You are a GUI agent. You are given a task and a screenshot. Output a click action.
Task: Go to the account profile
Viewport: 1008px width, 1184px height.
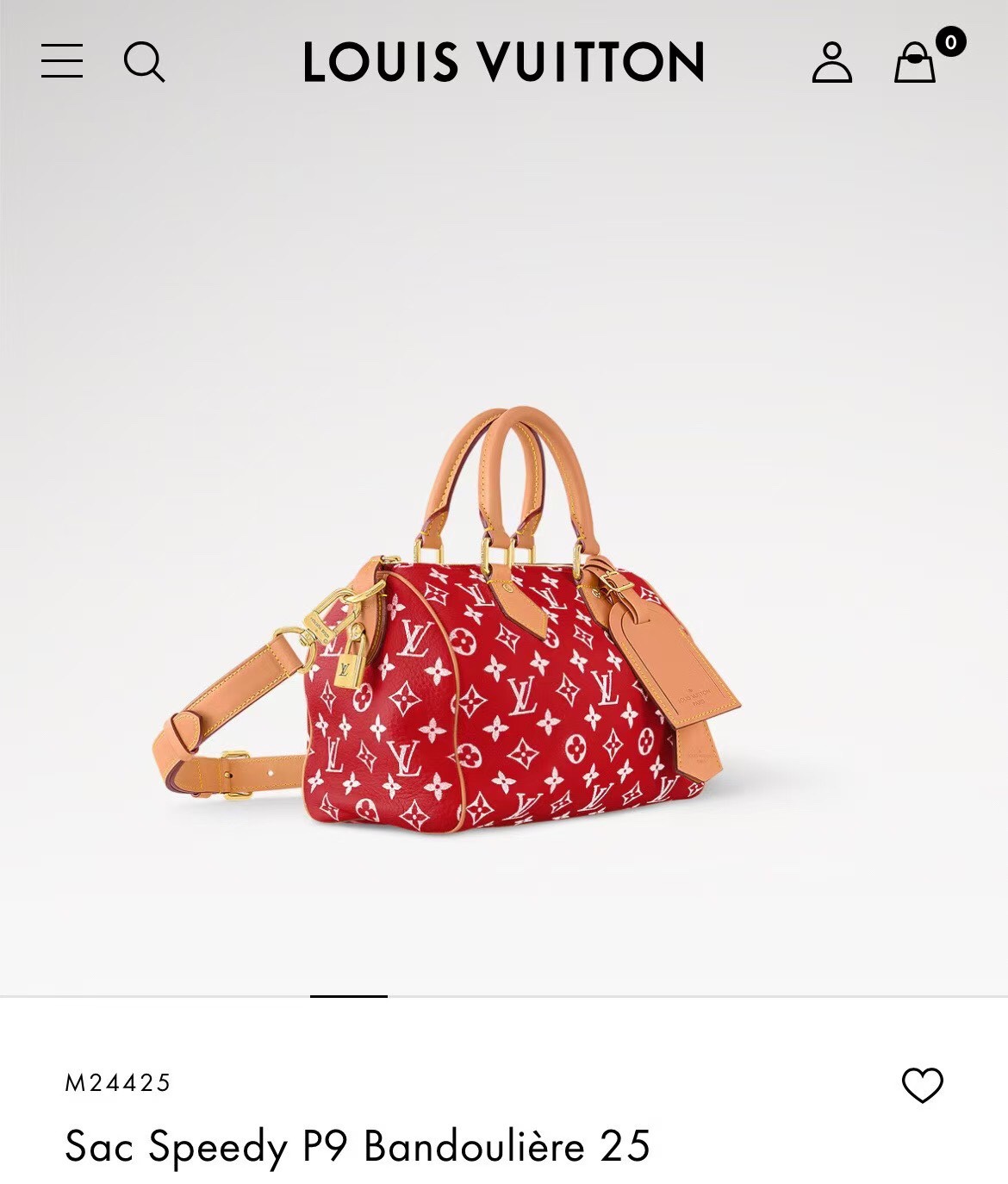[831, 62]
